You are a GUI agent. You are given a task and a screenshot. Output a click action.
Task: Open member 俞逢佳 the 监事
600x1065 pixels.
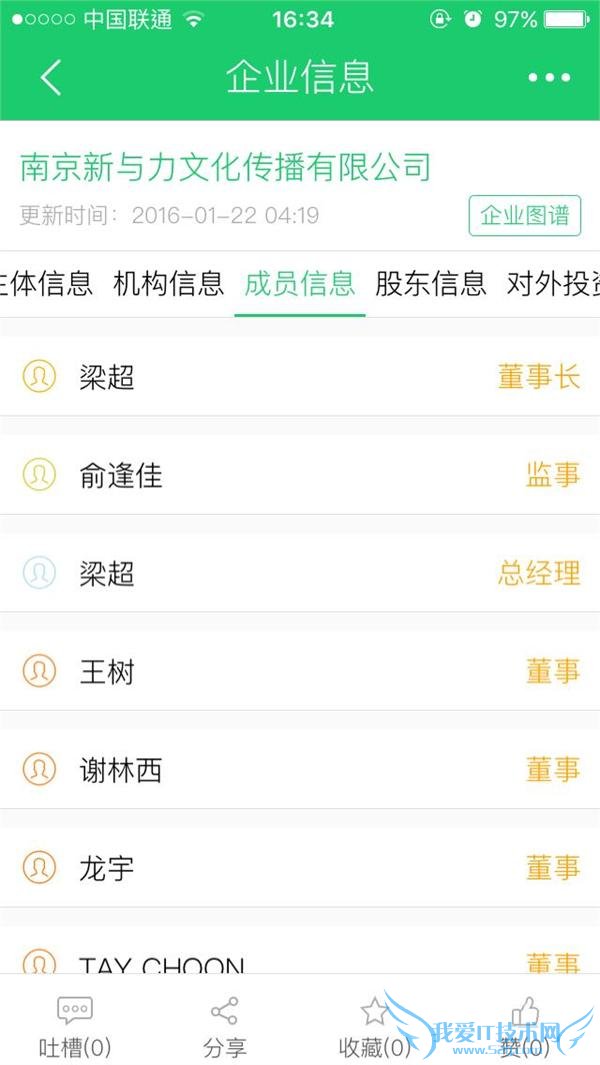pos(300,475)
